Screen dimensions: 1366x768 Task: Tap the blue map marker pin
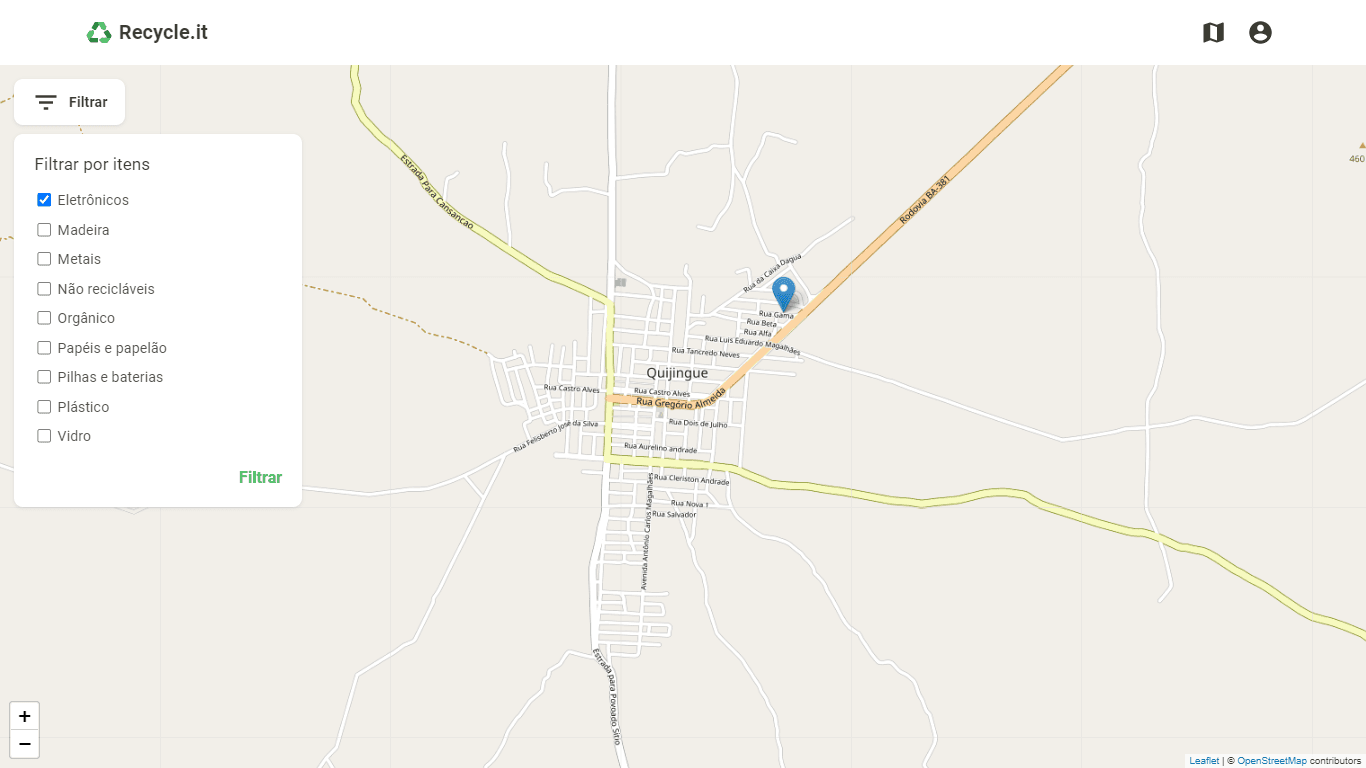[x=784, y=292]
